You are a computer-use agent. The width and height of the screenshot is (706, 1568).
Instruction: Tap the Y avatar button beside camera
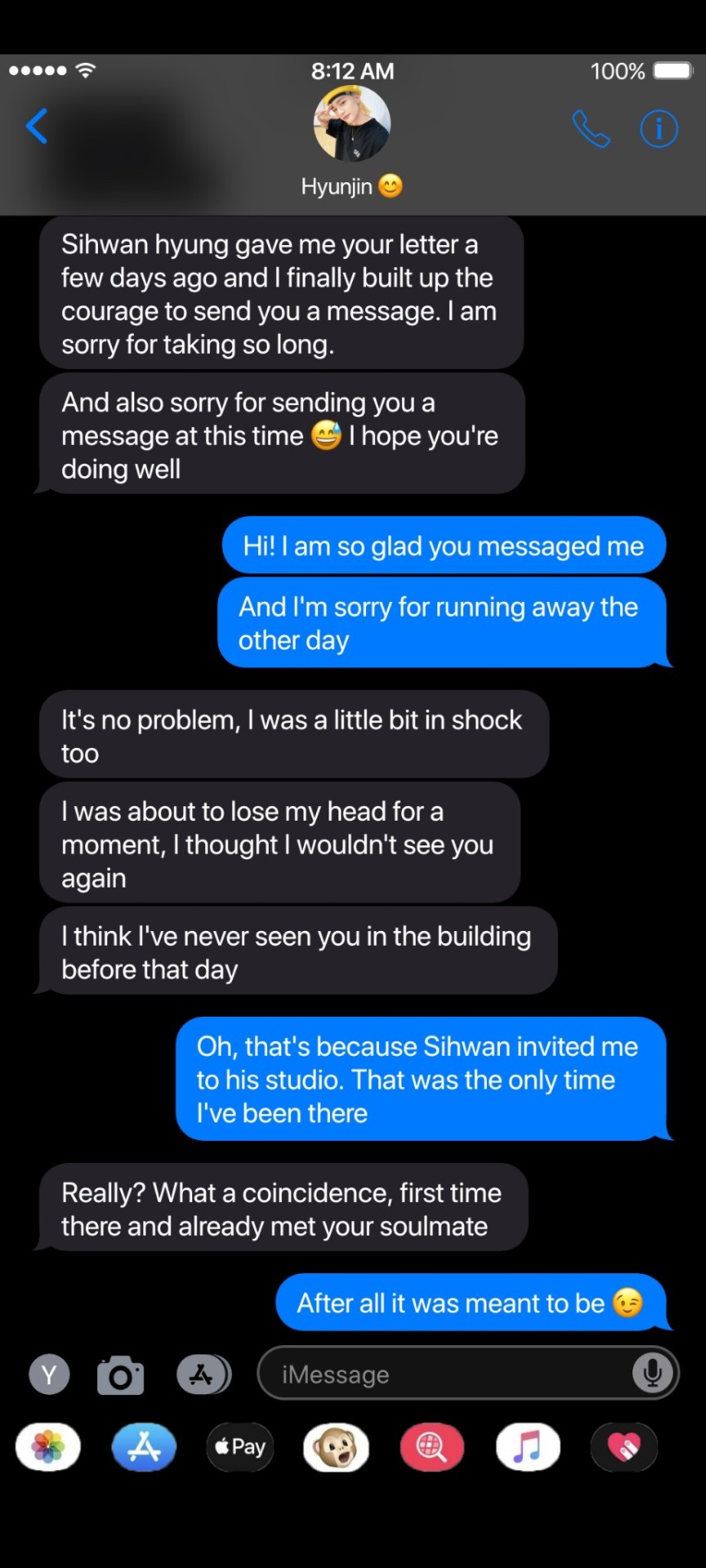click(49, 1375)
